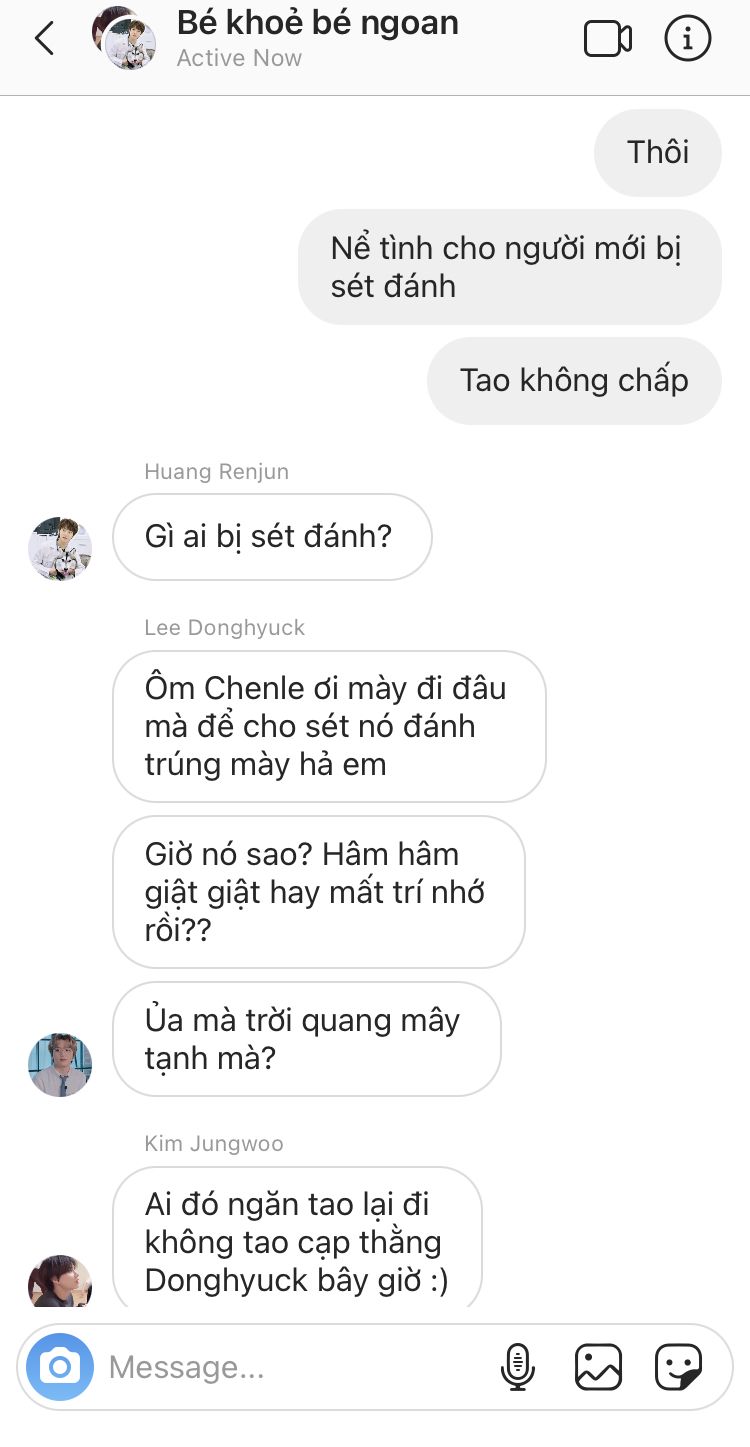
Task: Open the sticker picker
Action: click(x=679, y=1367)
